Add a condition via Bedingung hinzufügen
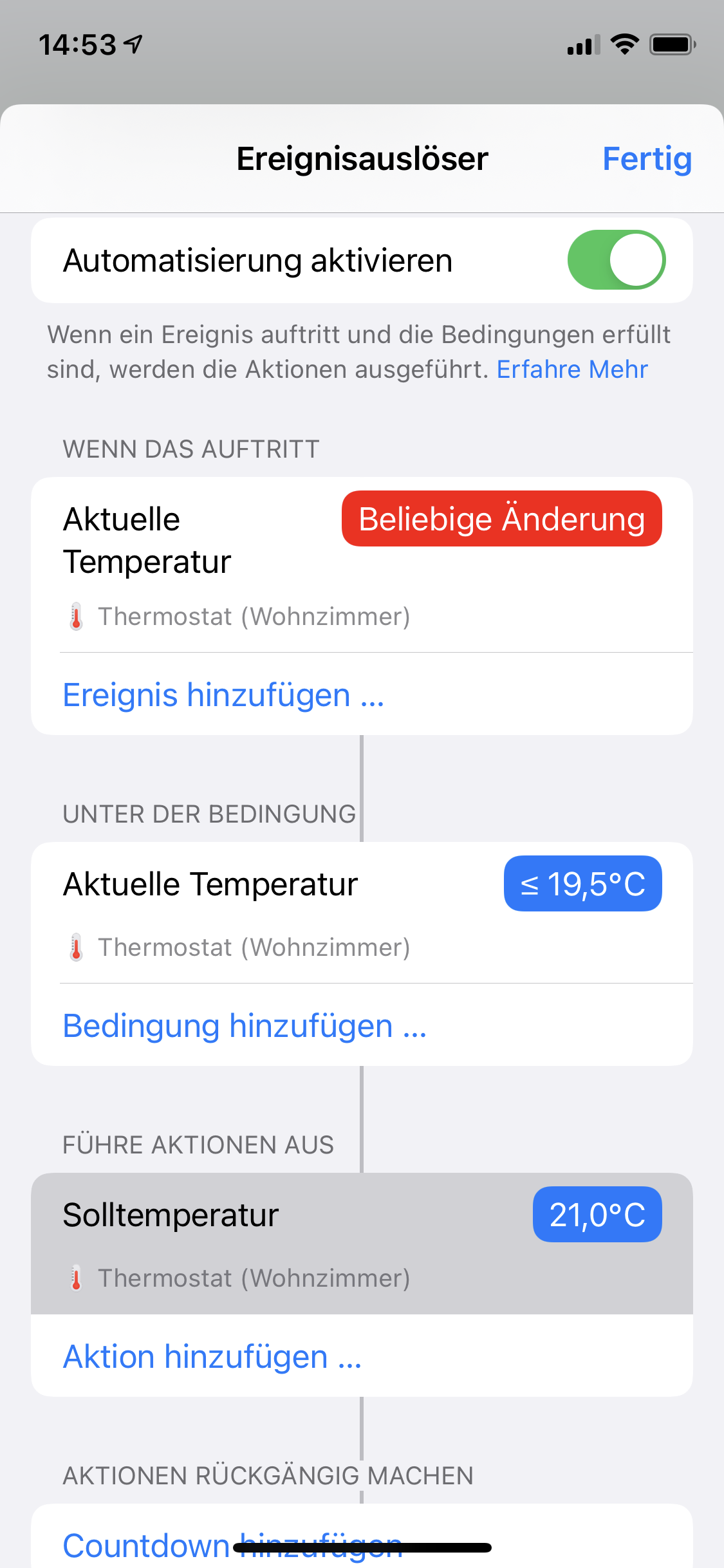 pyautogui.click(x=245, y=1025)
